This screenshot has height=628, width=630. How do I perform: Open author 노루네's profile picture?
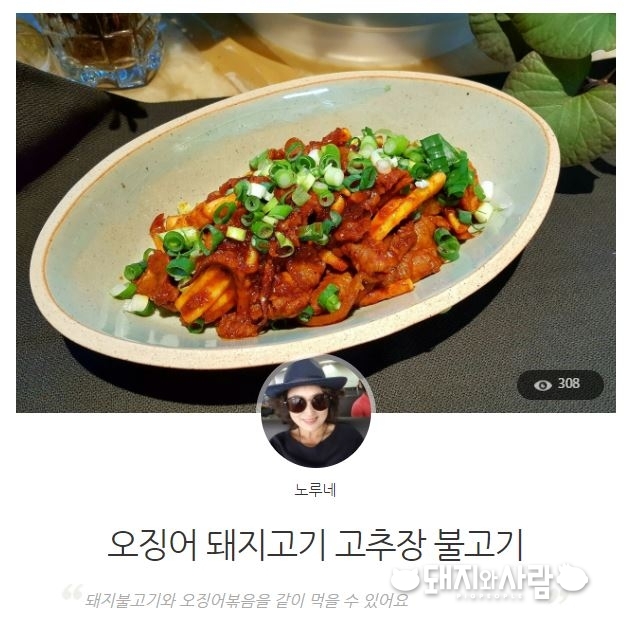pos(315,411)
